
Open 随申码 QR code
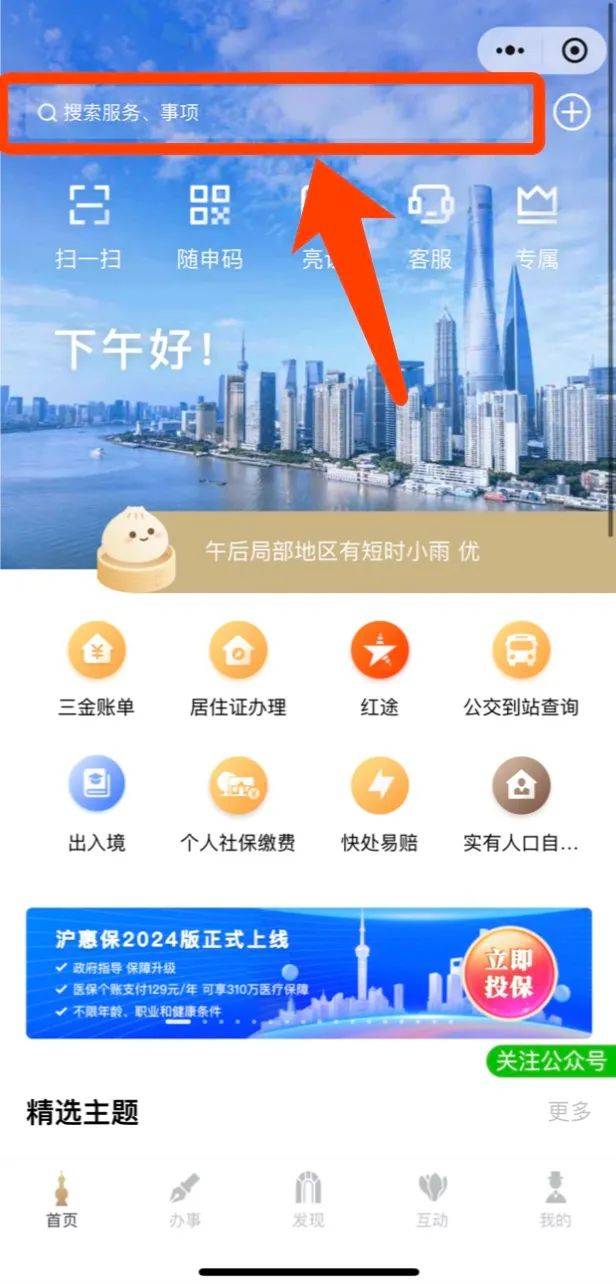coord(210,227)
